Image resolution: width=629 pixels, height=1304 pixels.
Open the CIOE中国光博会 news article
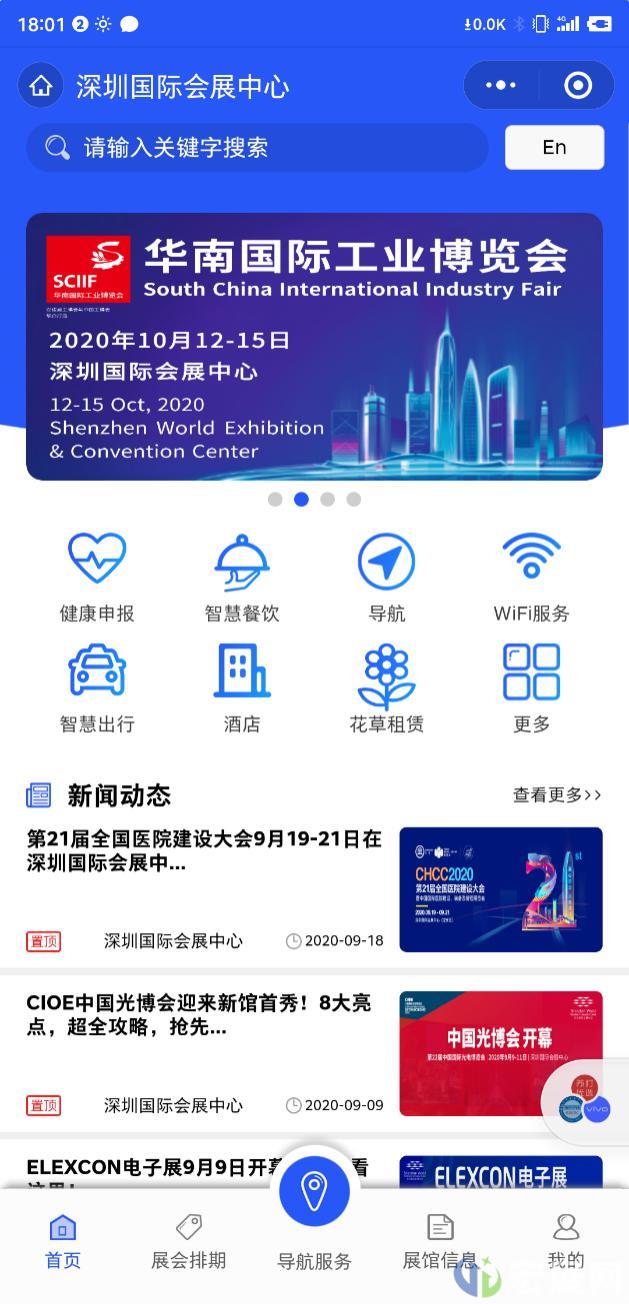(x=314, y=1054)
